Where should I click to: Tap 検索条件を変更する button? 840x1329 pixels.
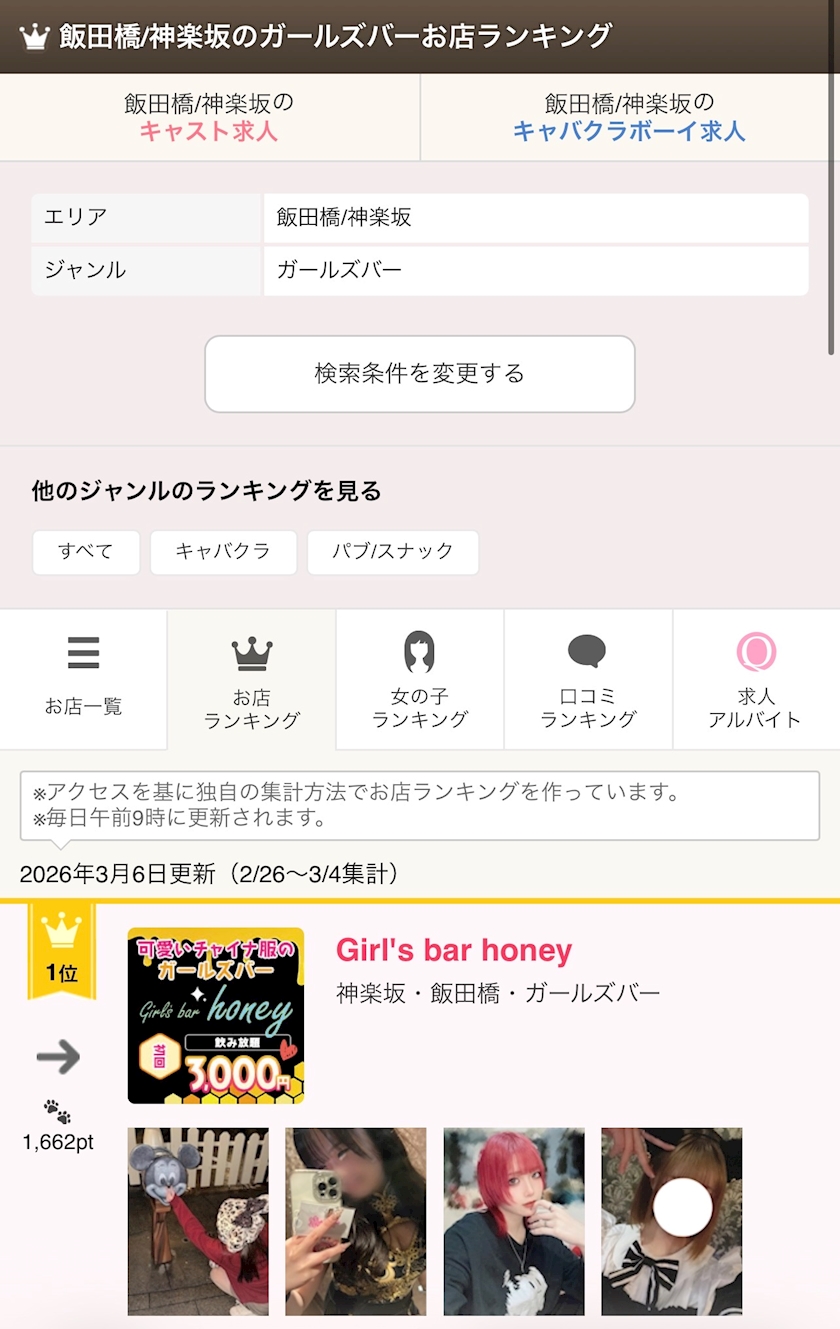420,374
